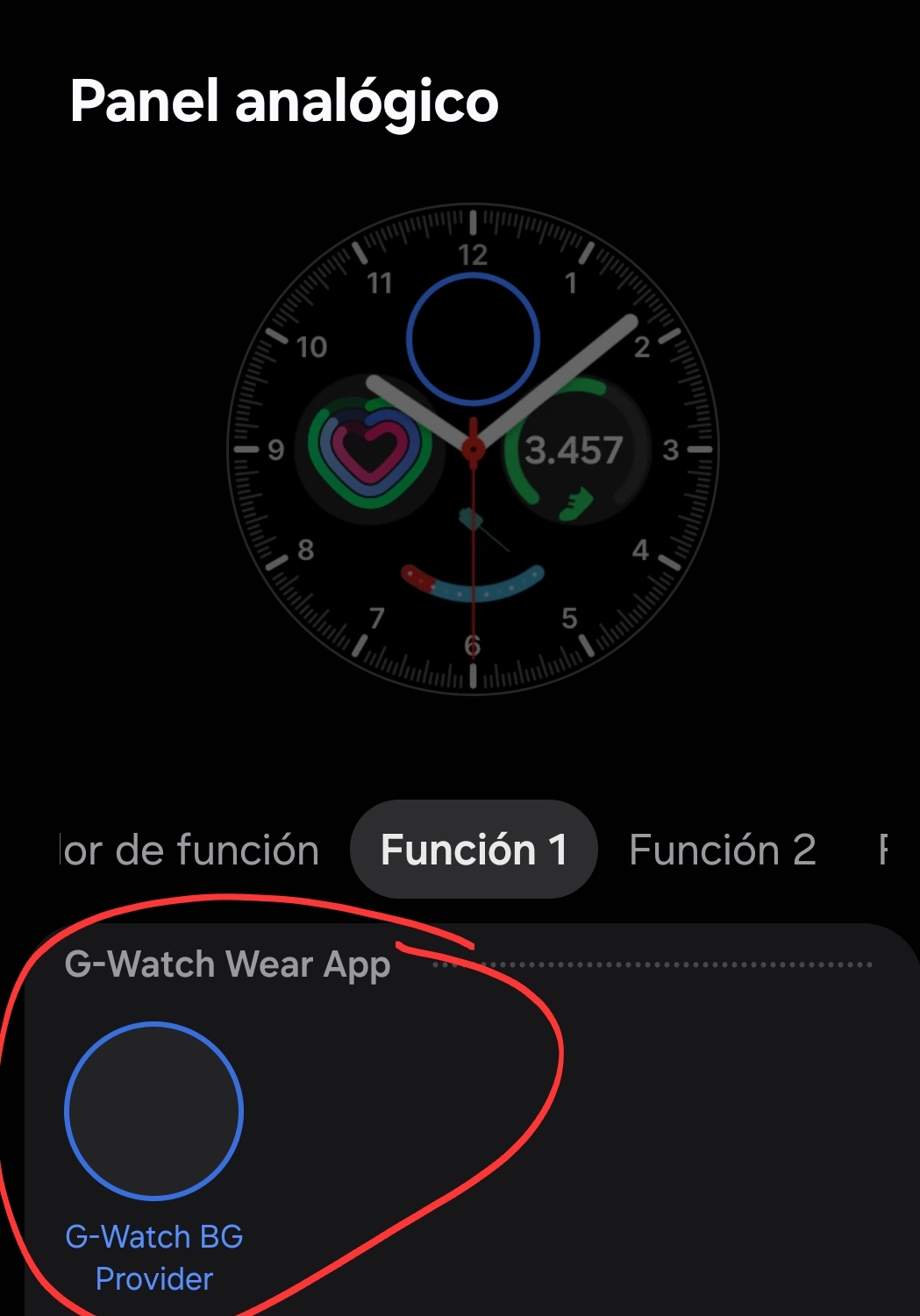Viewport: 920px width, 1316px height.
Task: Tap the blue complication slot on the watch face
Action: click(x=473, y=339)
